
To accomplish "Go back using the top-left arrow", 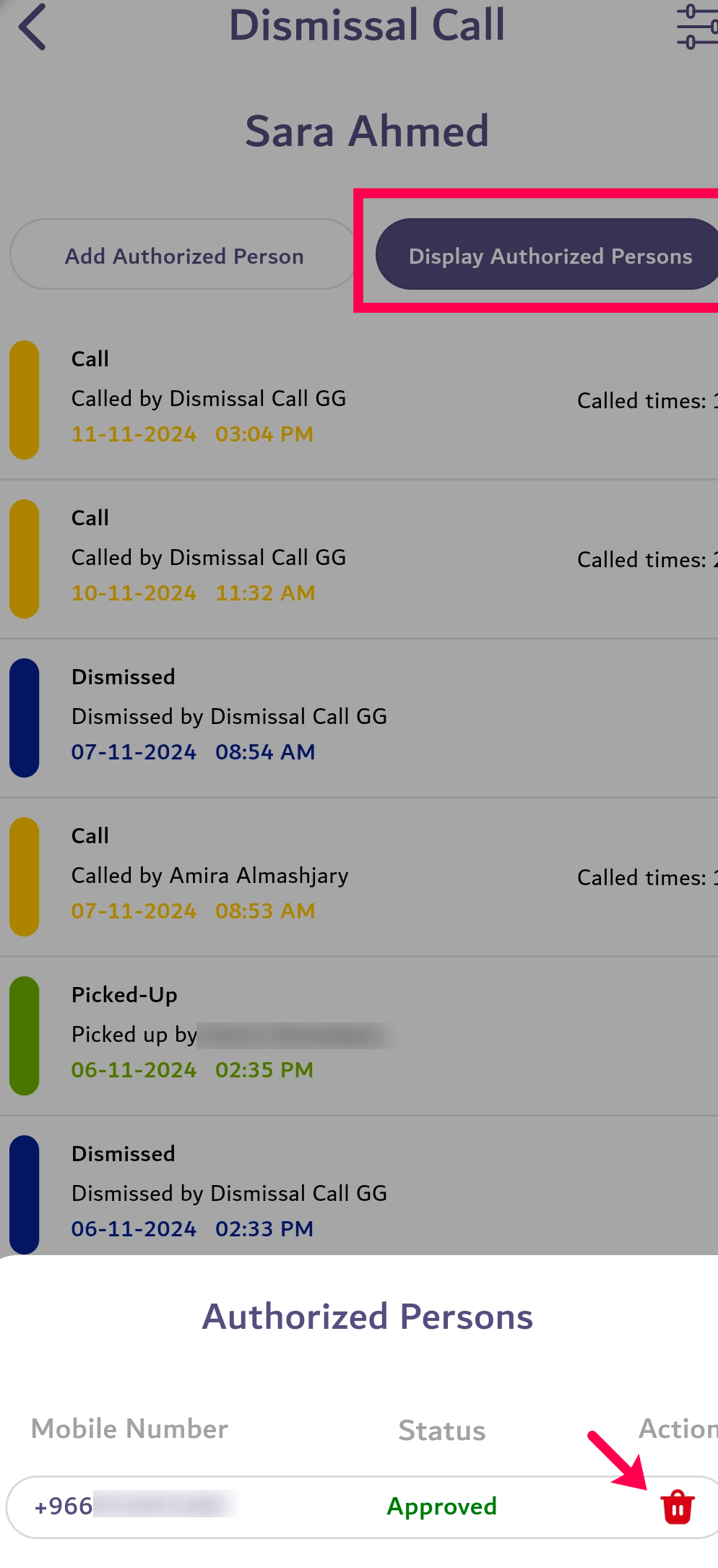I will point(33,27).
